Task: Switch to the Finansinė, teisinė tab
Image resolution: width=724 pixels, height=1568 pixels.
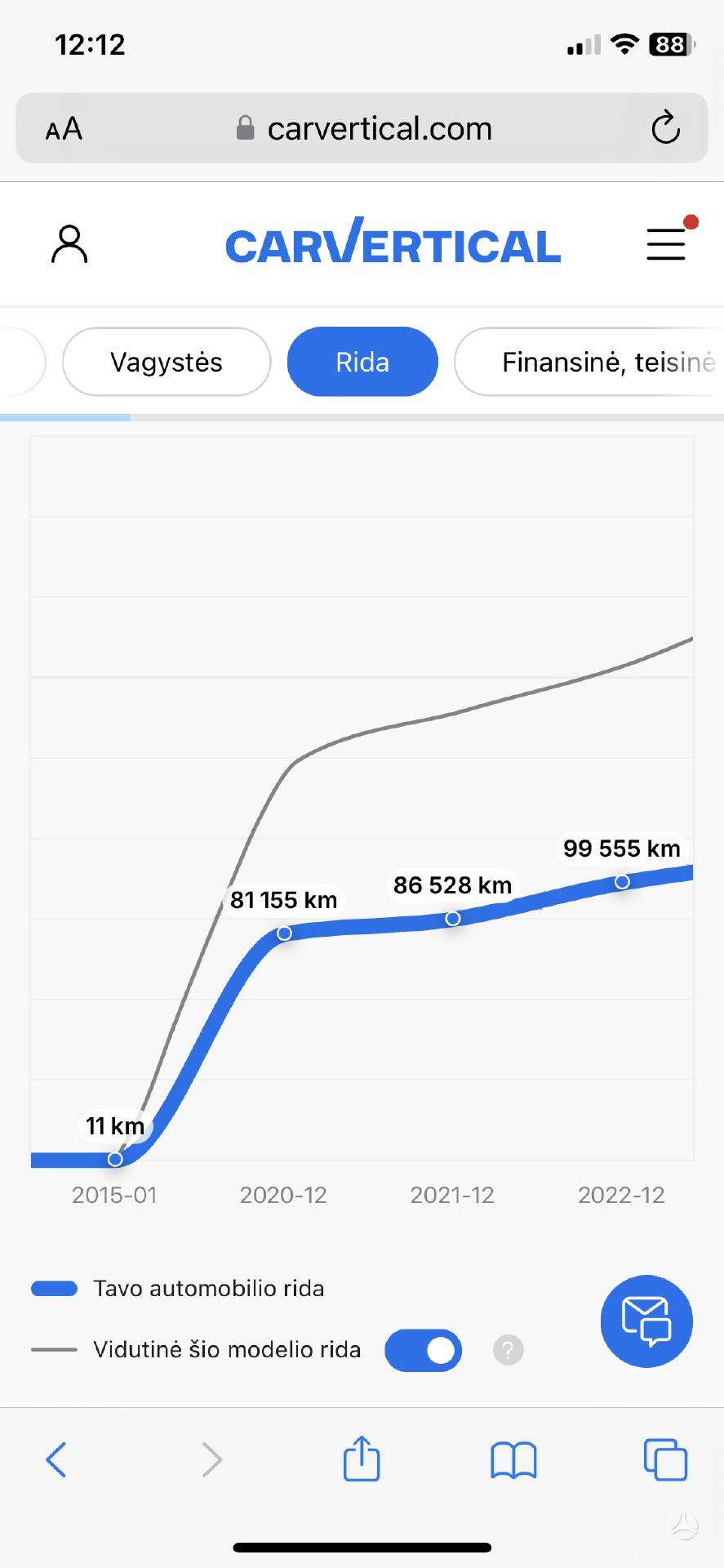Action: [589, 362]
